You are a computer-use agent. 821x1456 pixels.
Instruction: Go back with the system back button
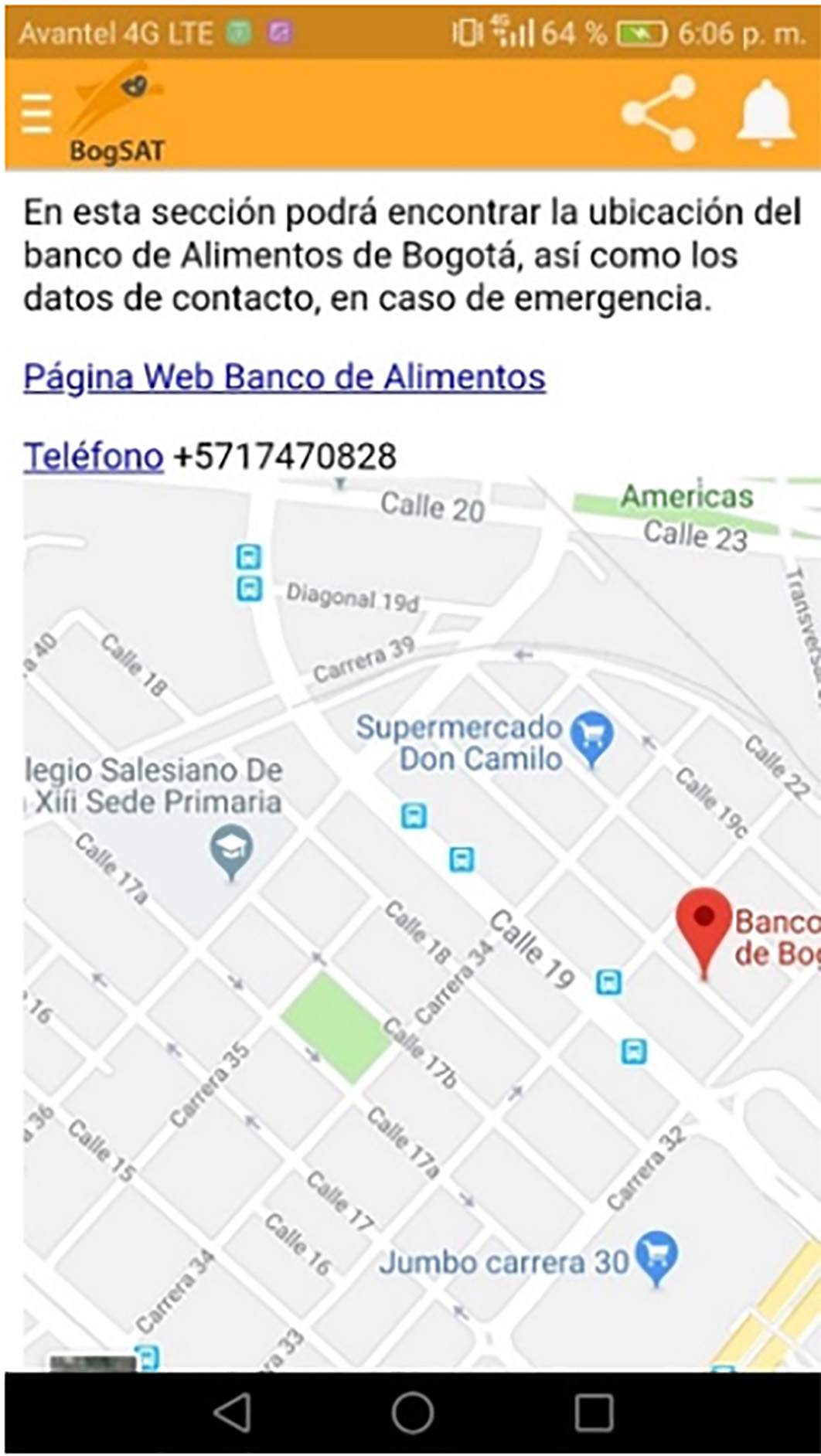click(232, 1413)
